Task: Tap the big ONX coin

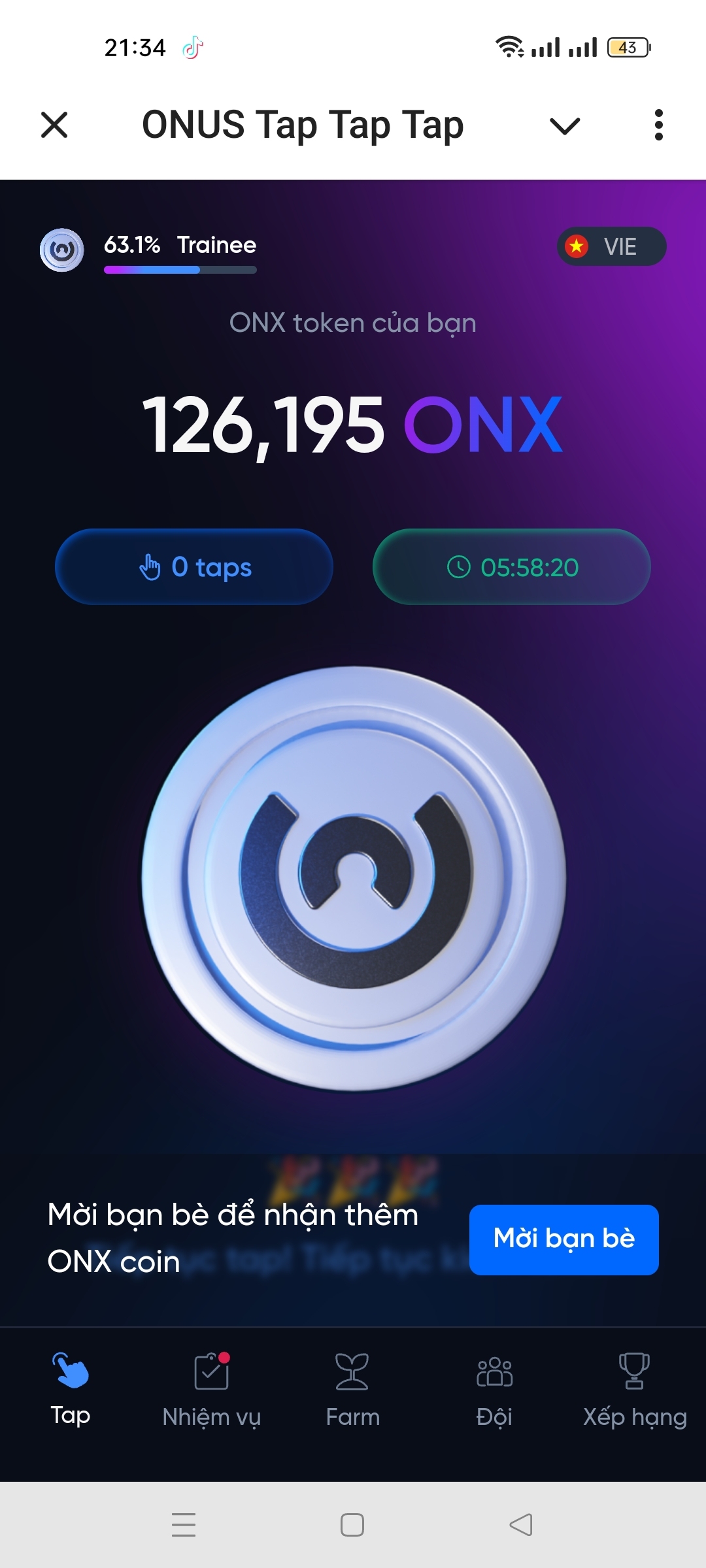Action: coord(354,877)
